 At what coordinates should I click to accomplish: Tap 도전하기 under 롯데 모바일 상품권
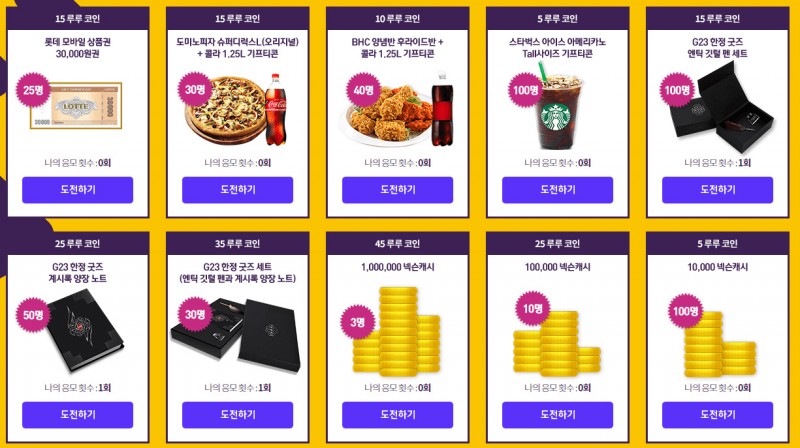[78, 190]
